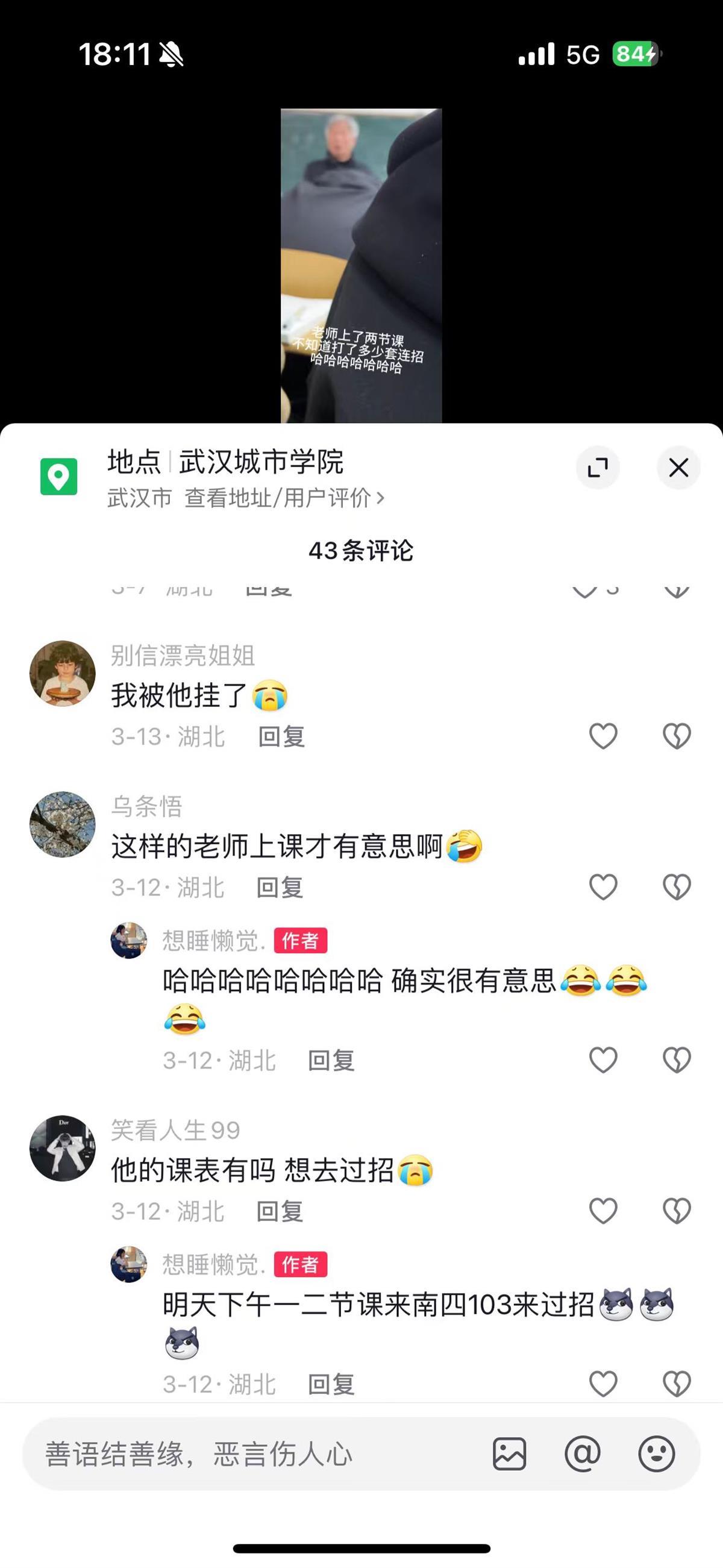
Task: Like 笑看人生99's comment about the schedule
Action: tap(603, 1211)
